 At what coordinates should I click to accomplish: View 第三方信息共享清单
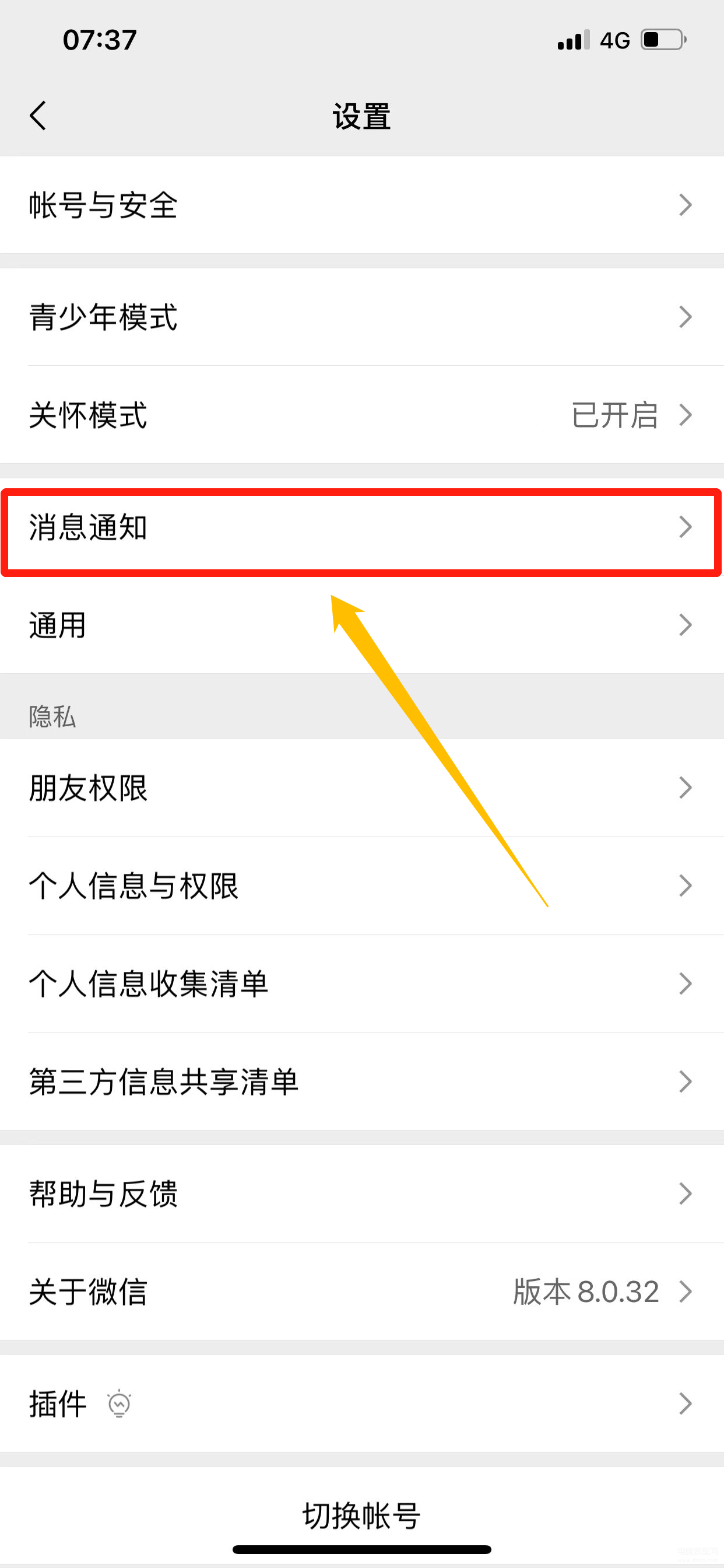[361, 1082]
